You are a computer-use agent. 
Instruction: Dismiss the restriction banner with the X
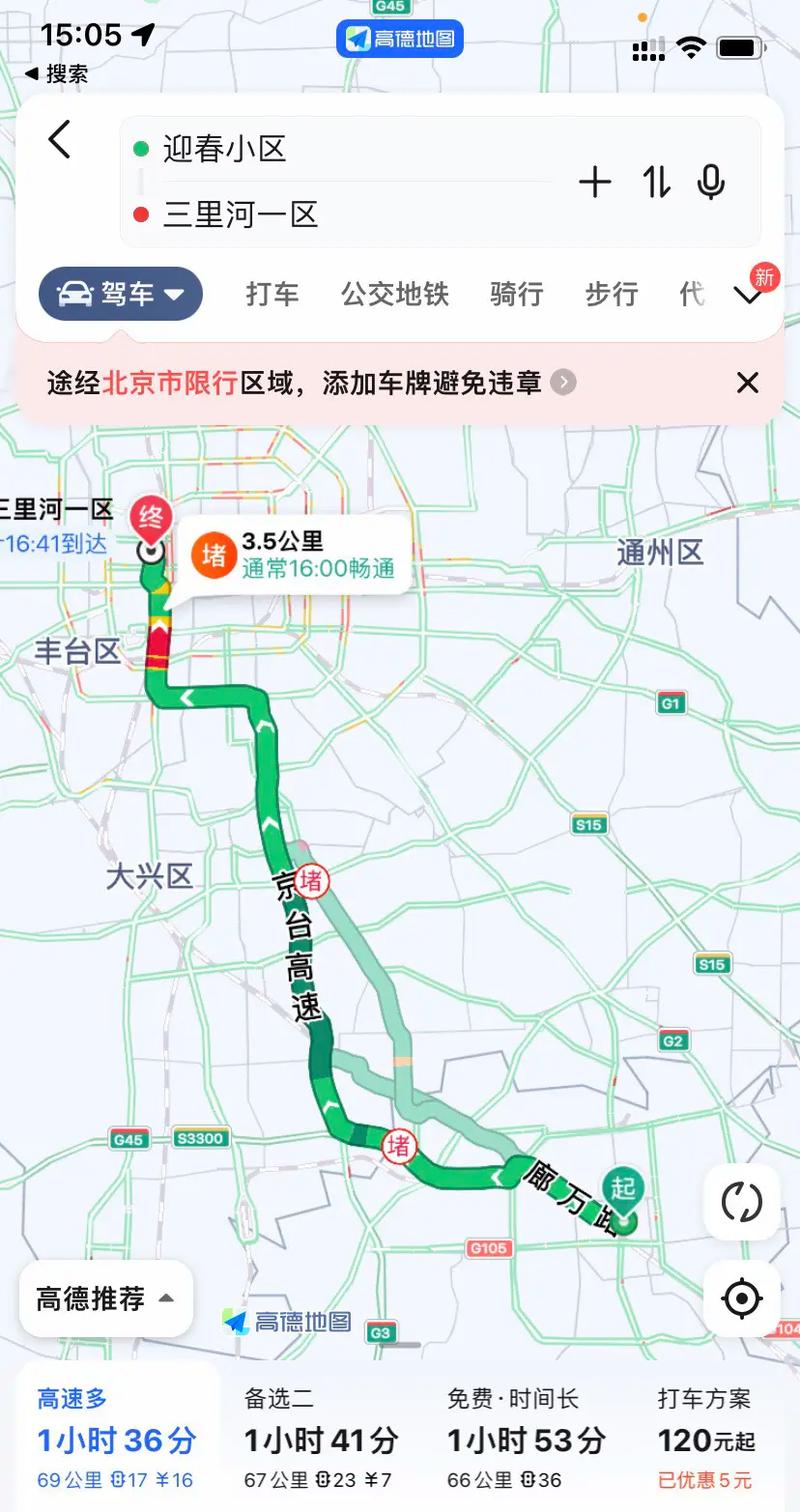tap(748, 383)
